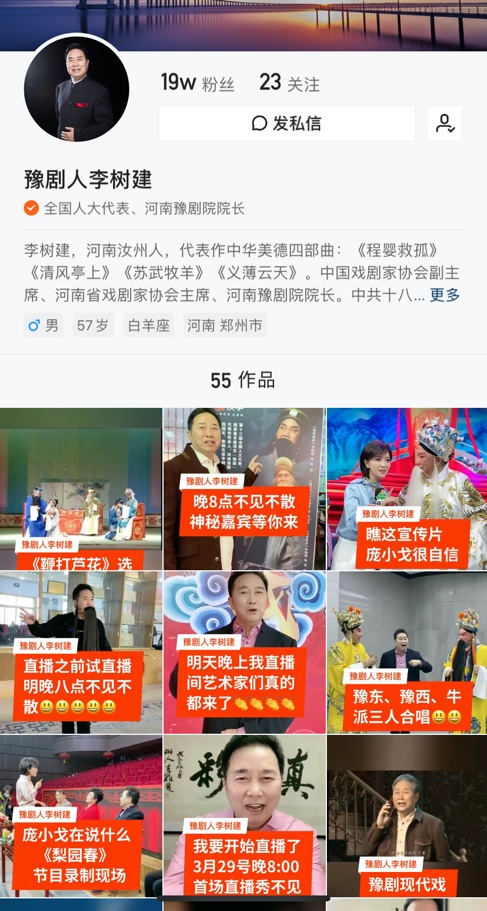Screen dimensions: 487x911
Task: View the 19w 粉丝 followers list
Action: point(198,83)
